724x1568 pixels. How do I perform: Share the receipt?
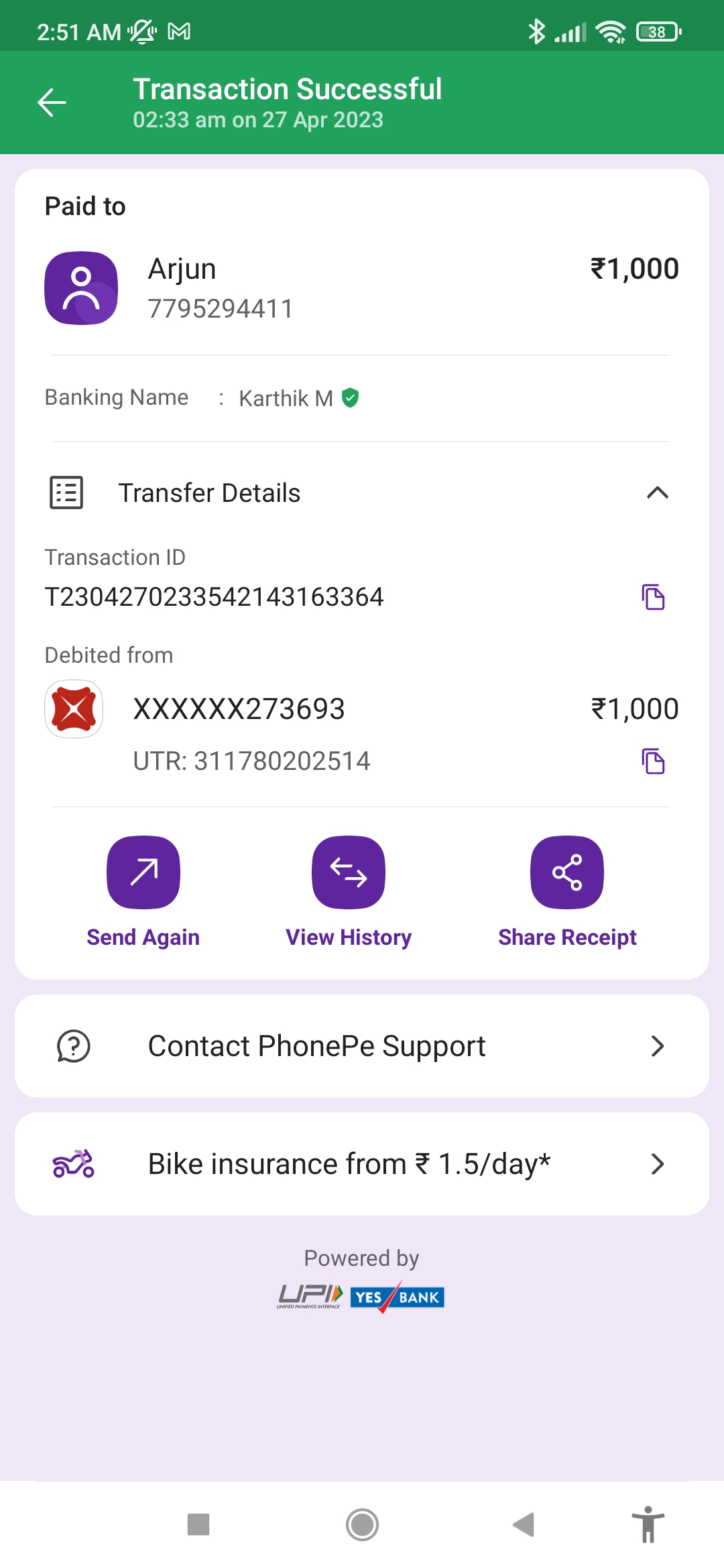pos(567,872)
